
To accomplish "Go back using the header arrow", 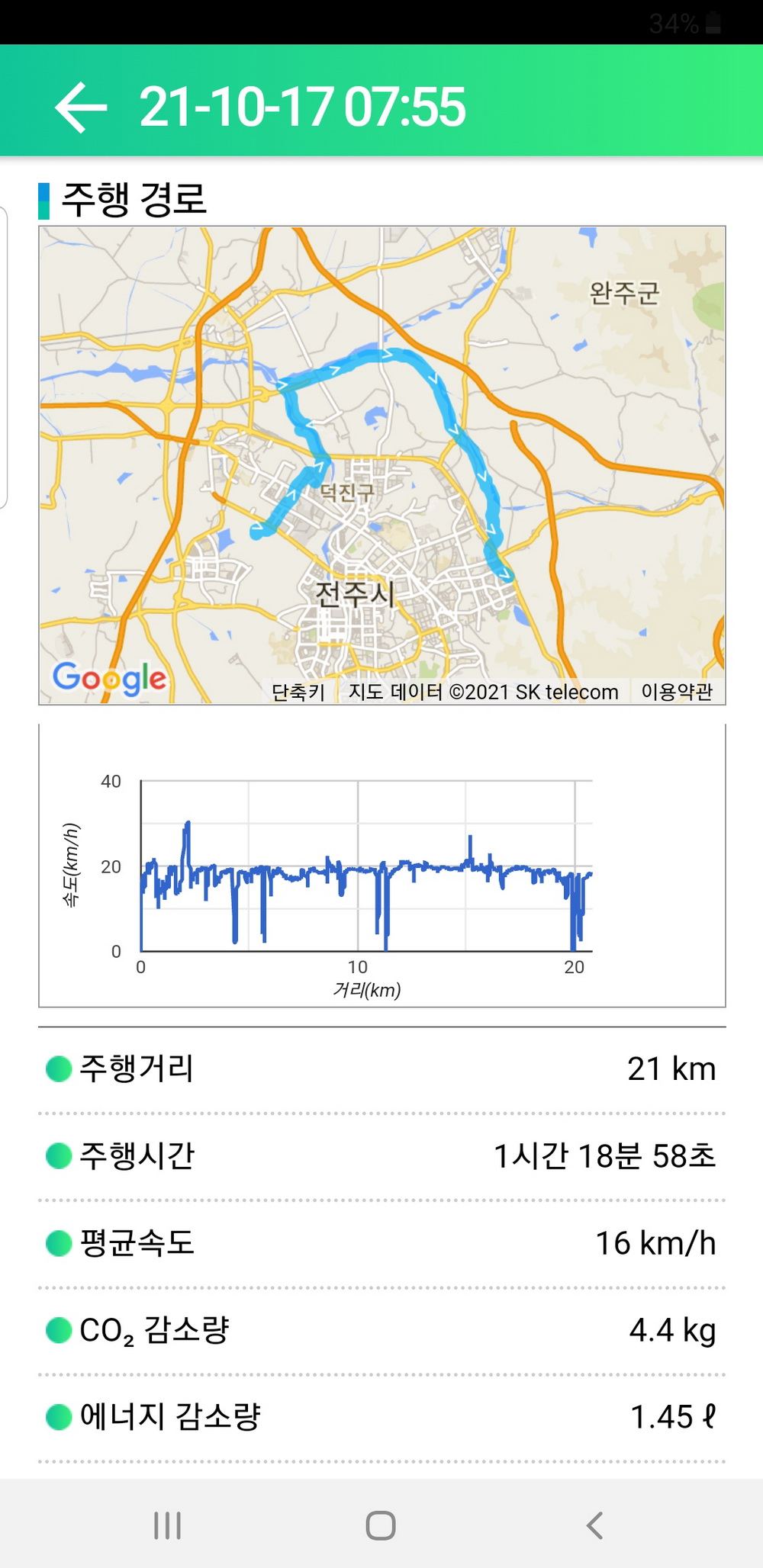I will (81, 108).
